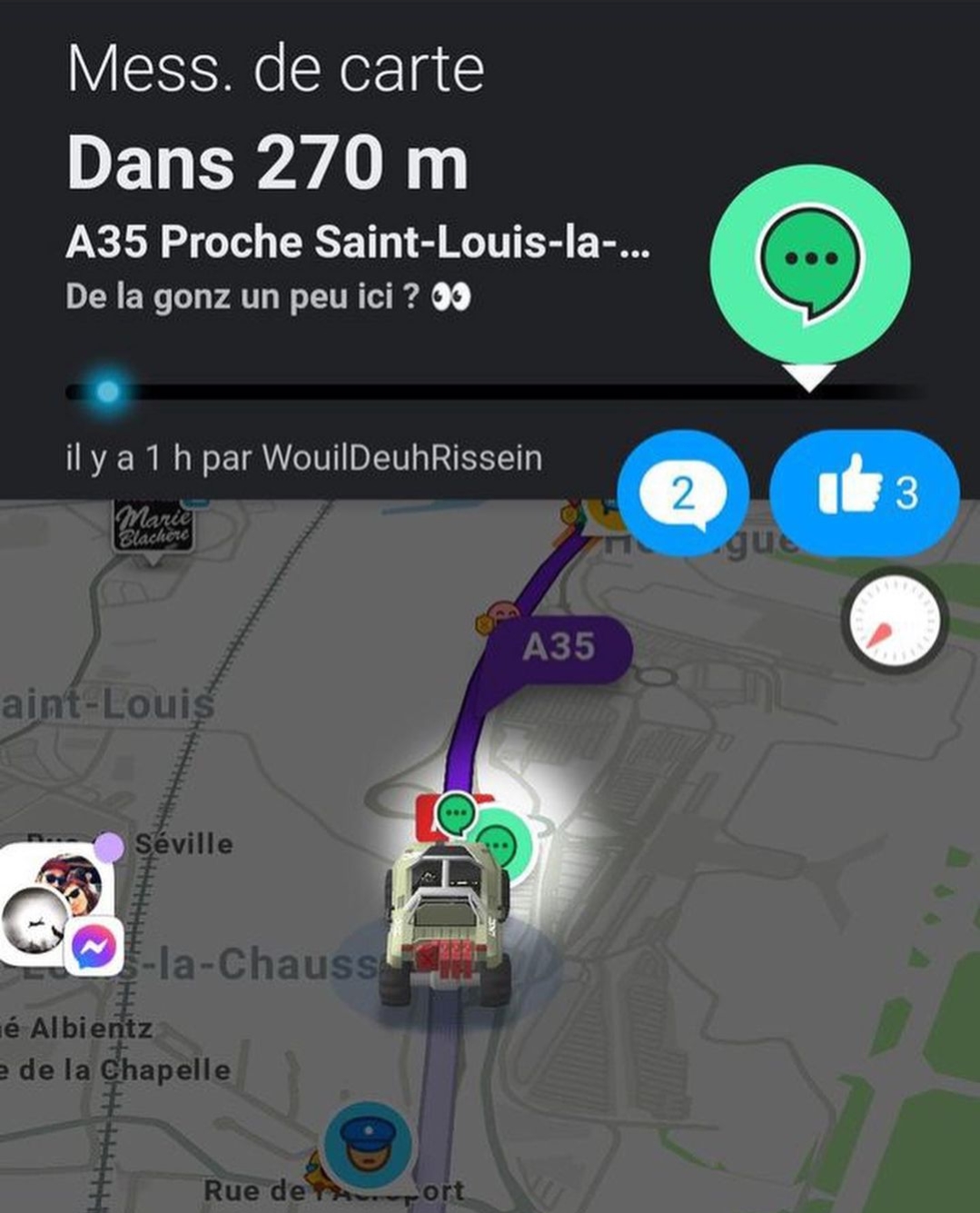
Task: Open the 2 comments on this map message
Action: click(683, 493)
